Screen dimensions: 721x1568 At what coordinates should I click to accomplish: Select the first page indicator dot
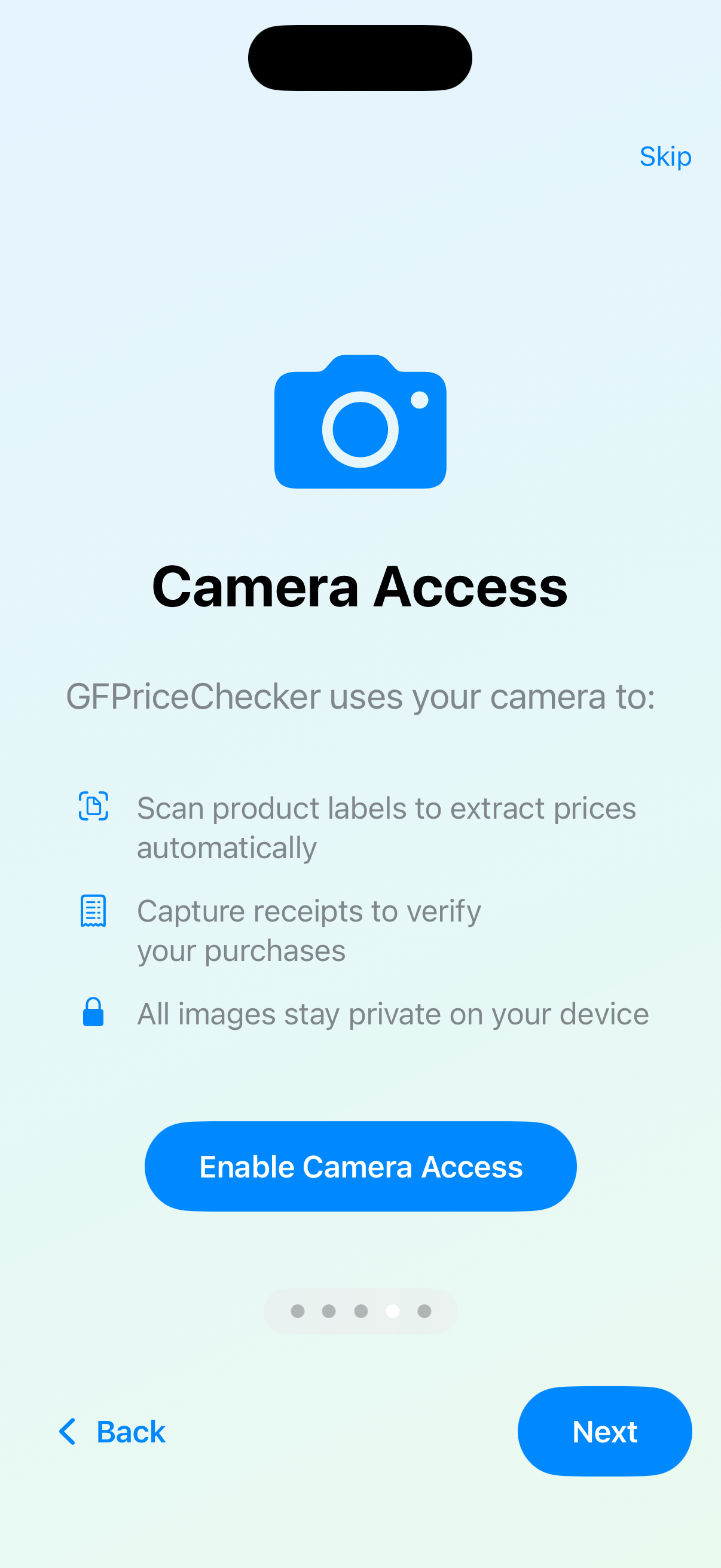tap(298, 1311)
